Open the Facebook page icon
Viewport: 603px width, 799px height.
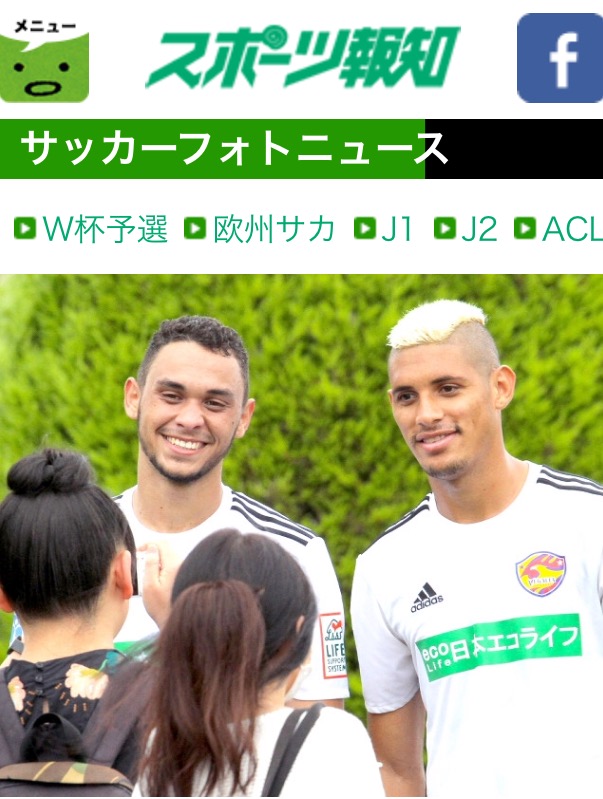pos(560,58)
